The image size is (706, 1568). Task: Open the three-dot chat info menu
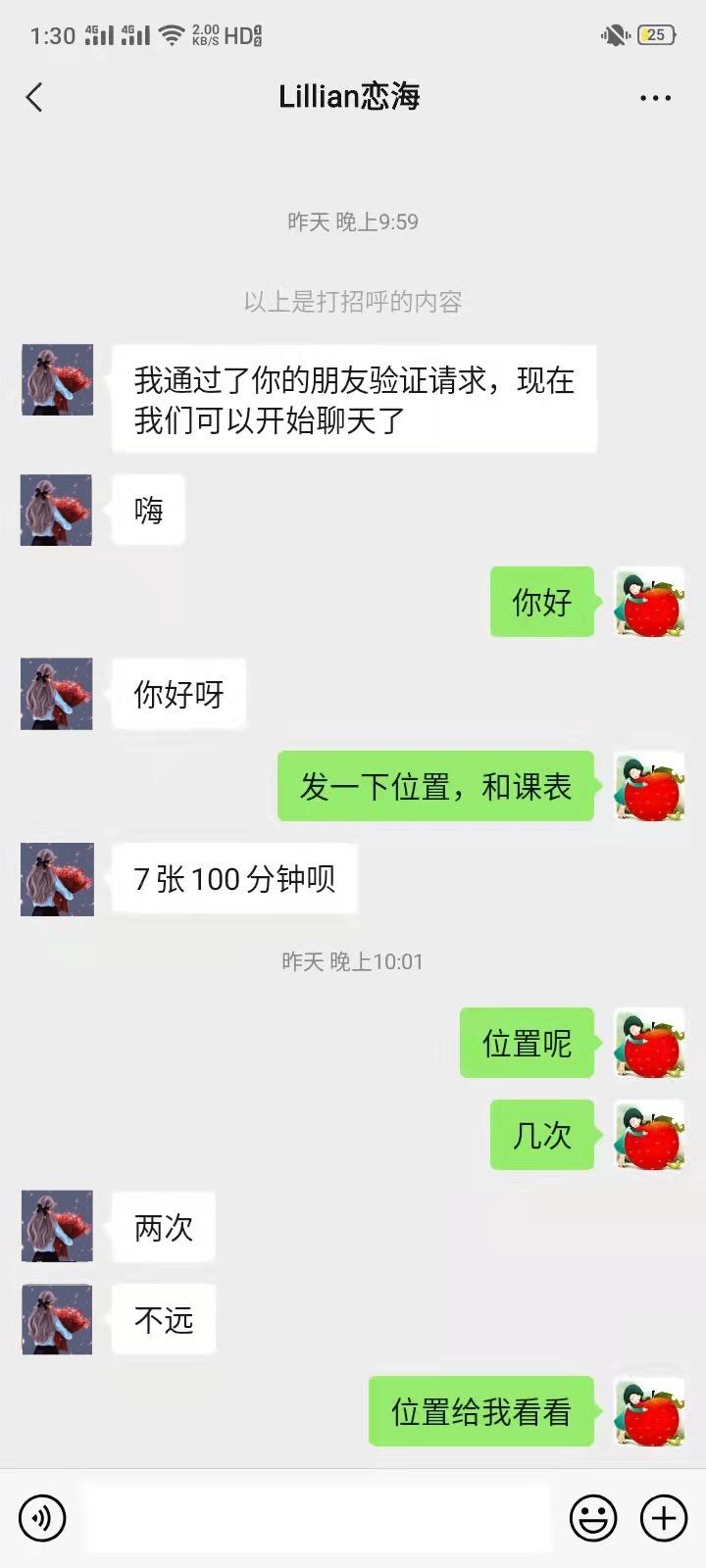(655, 98)
